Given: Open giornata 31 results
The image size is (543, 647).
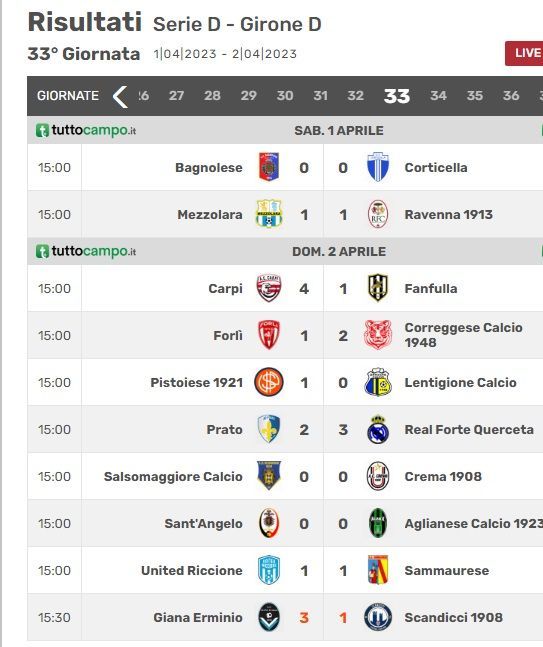Looking at the screenshot, I should click(320, 96).
